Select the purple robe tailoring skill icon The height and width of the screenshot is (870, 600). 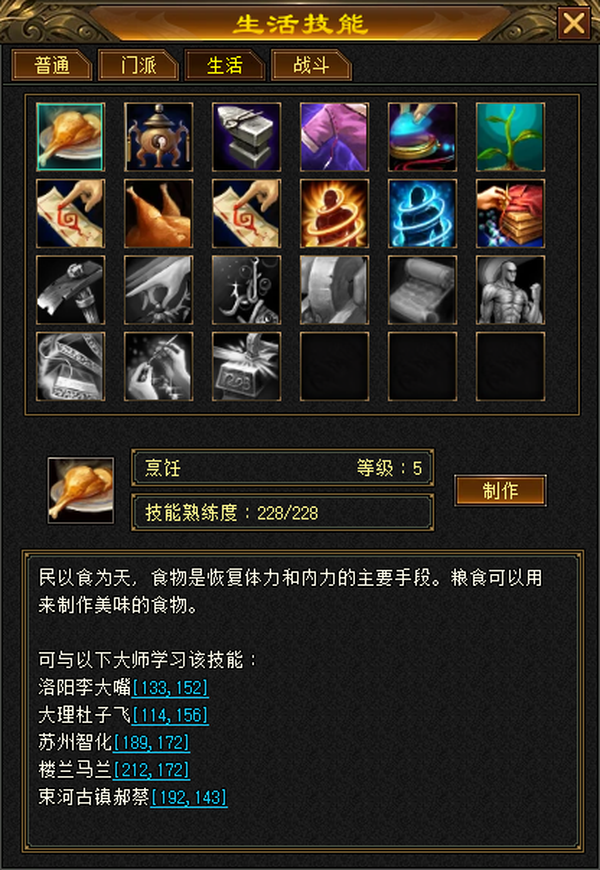tap(334, 136)
